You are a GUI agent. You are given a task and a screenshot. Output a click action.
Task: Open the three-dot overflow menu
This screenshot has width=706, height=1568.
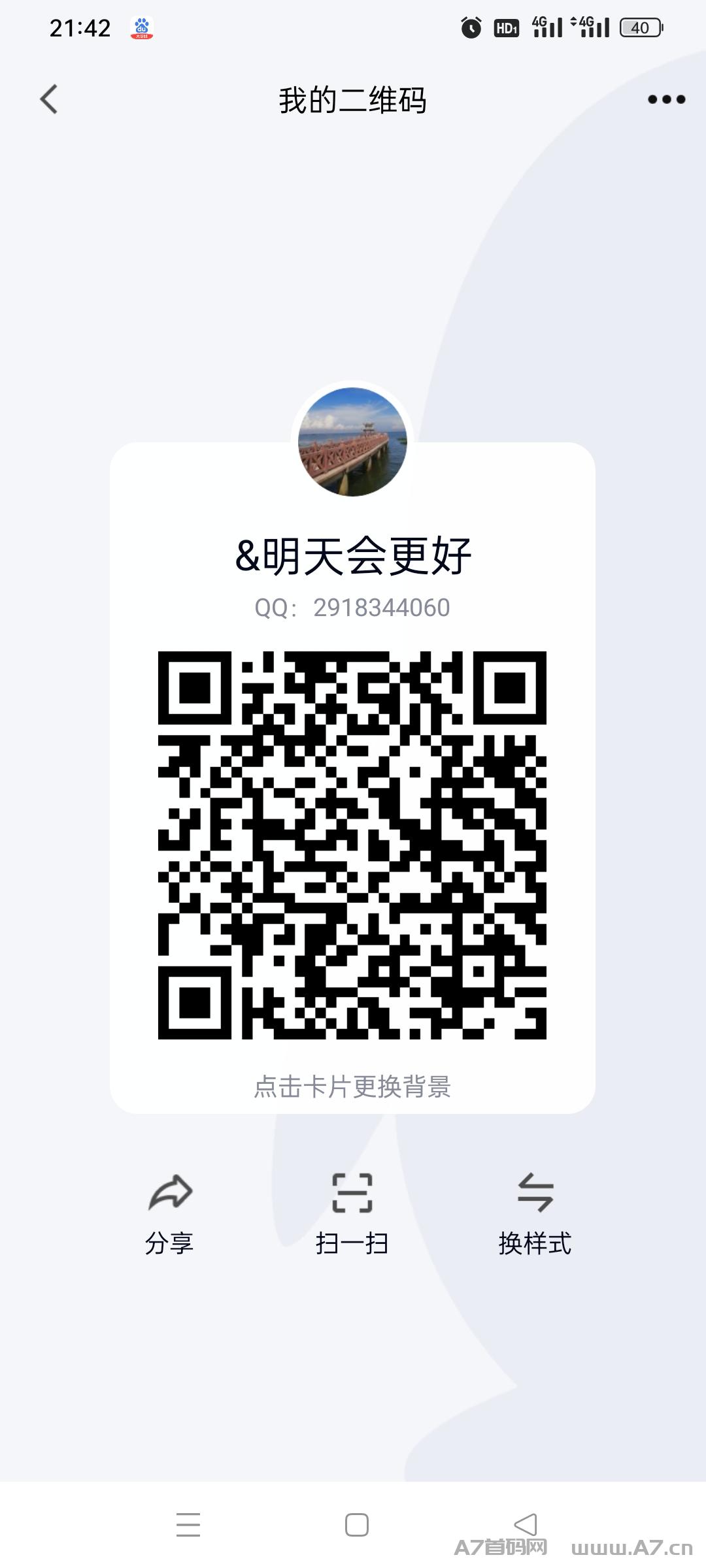pyautogui.click(x=666, y=99)
